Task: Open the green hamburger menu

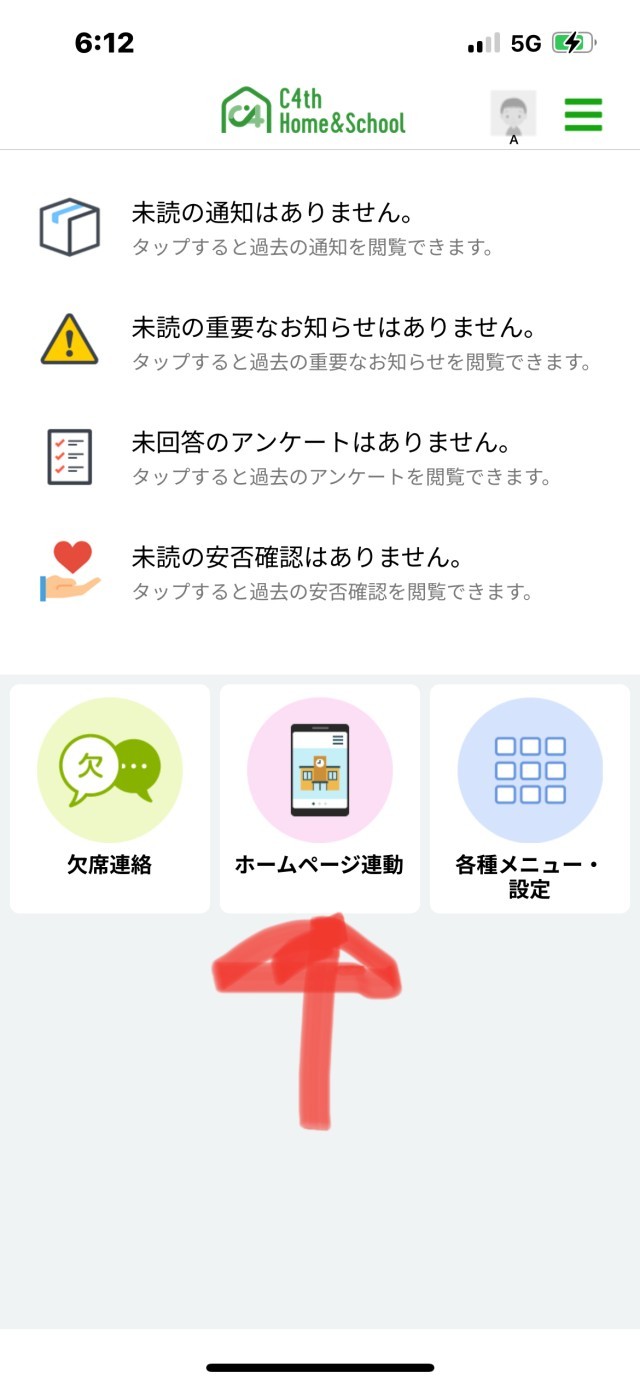Action: [583, 114]
